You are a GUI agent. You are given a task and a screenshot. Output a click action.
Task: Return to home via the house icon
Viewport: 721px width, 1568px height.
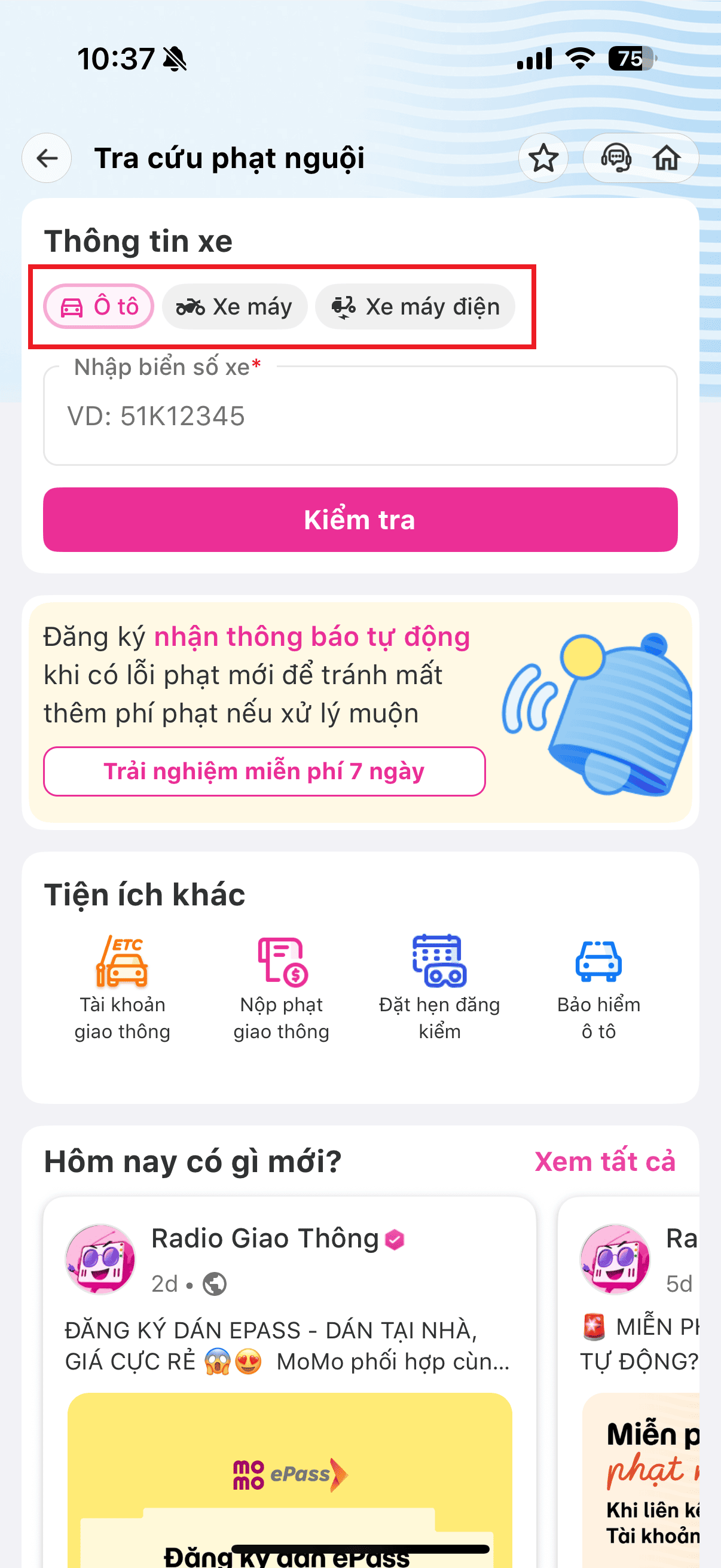pos(667,158)
